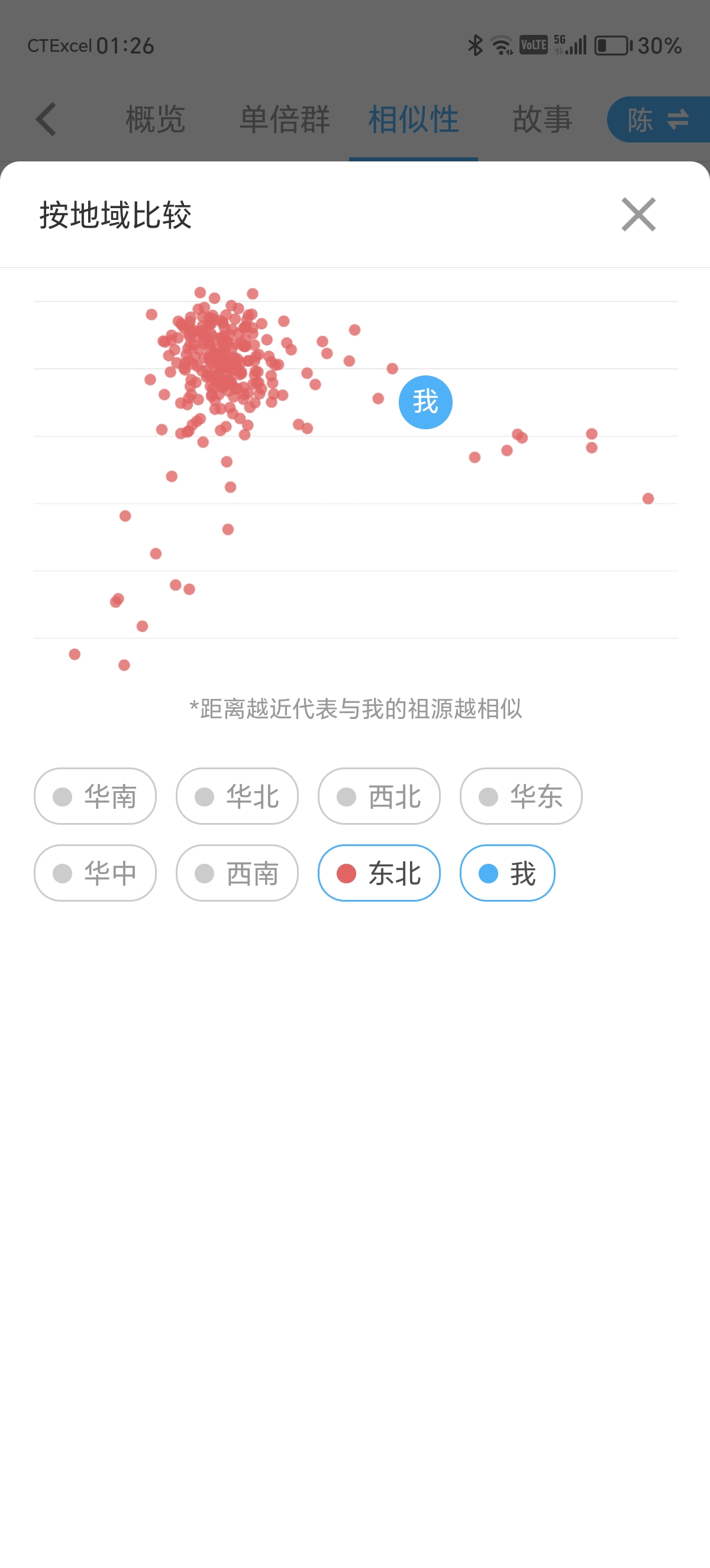Disable the 东北 region chip

coord(379,872)
